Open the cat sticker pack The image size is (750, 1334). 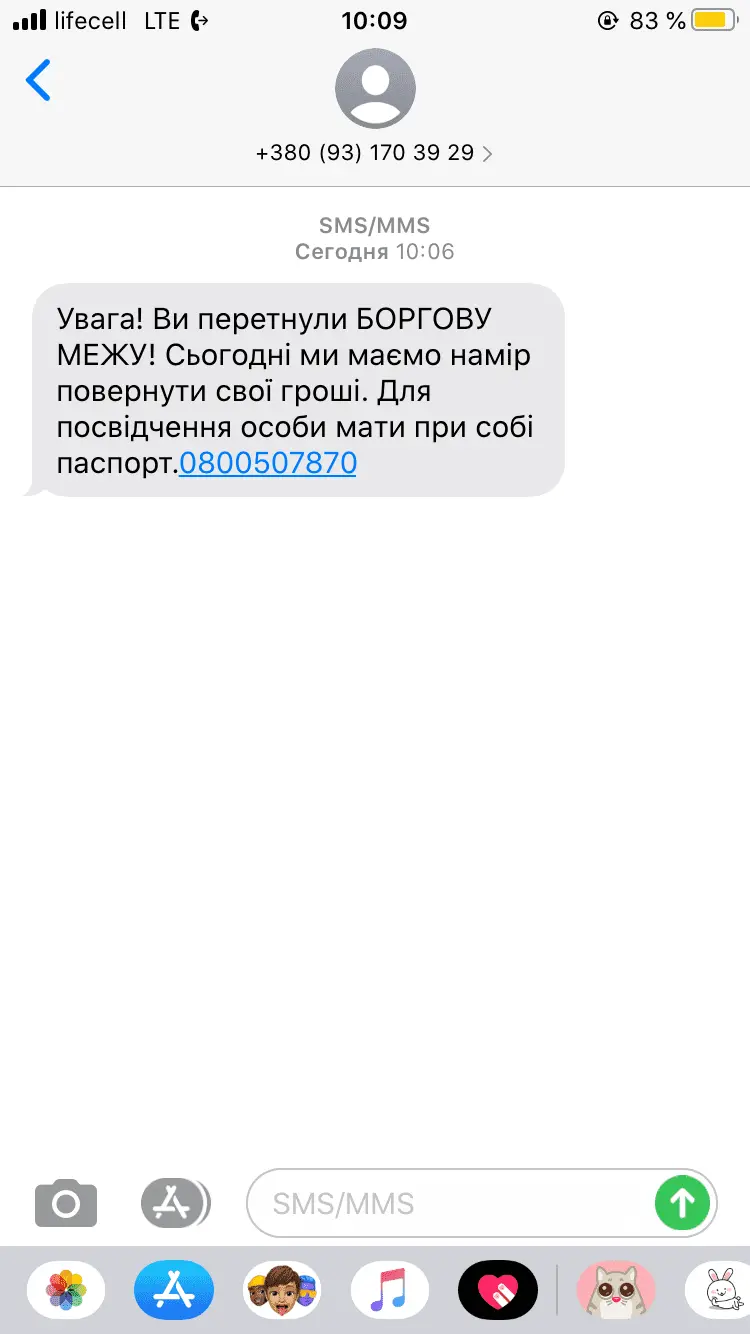616,1290
